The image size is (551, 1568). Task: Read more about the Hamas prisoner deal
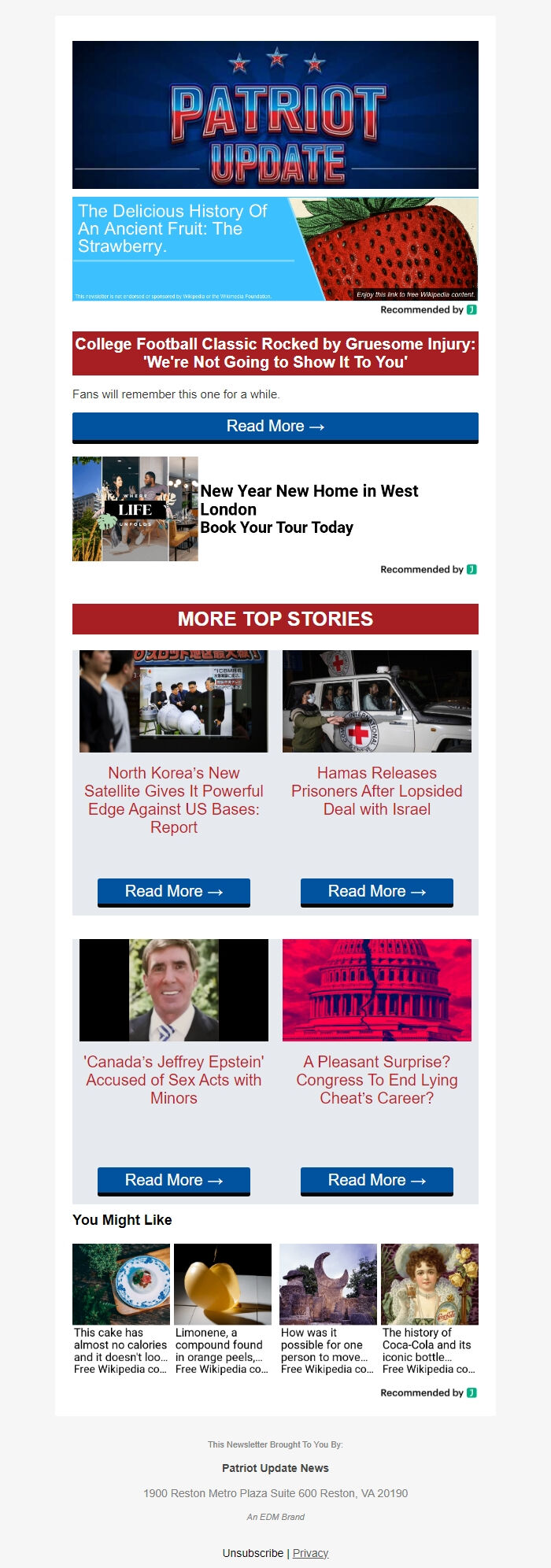376,892
